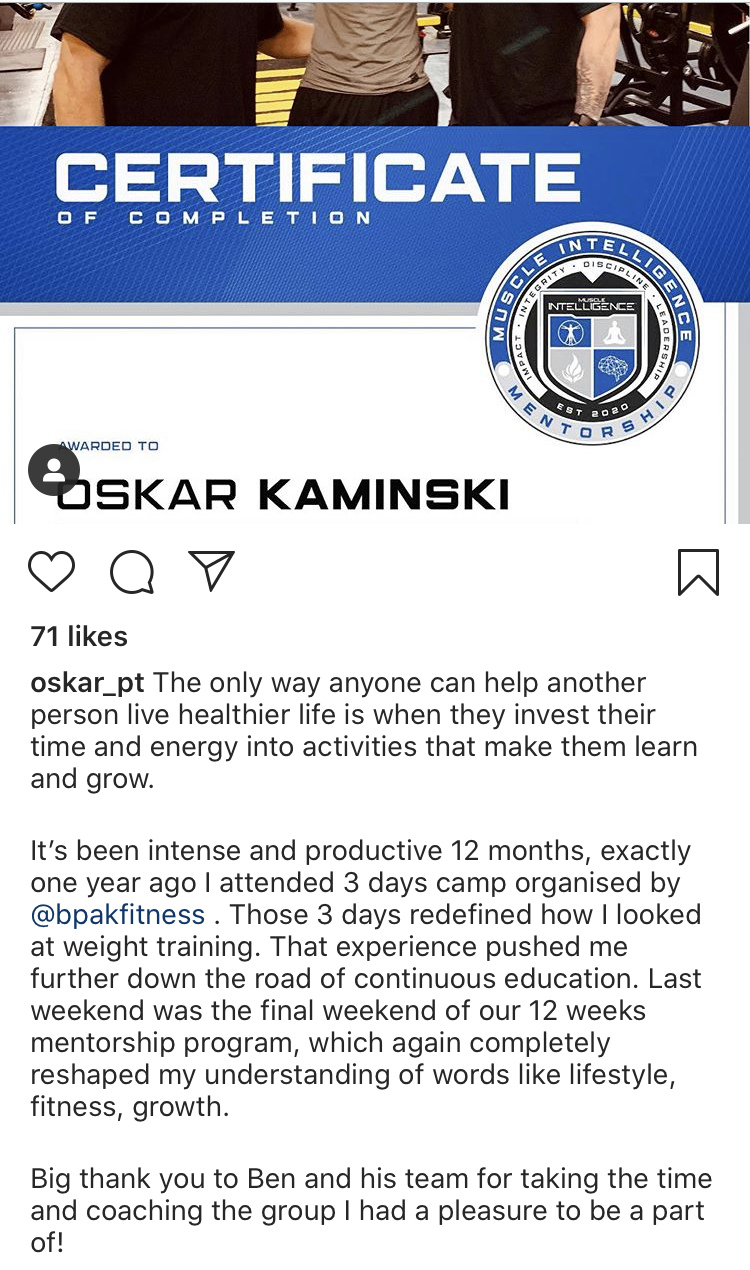Open the certificate post image
Image resolution: width=750 pixels, height=1270 pixels.
(375, 262)
